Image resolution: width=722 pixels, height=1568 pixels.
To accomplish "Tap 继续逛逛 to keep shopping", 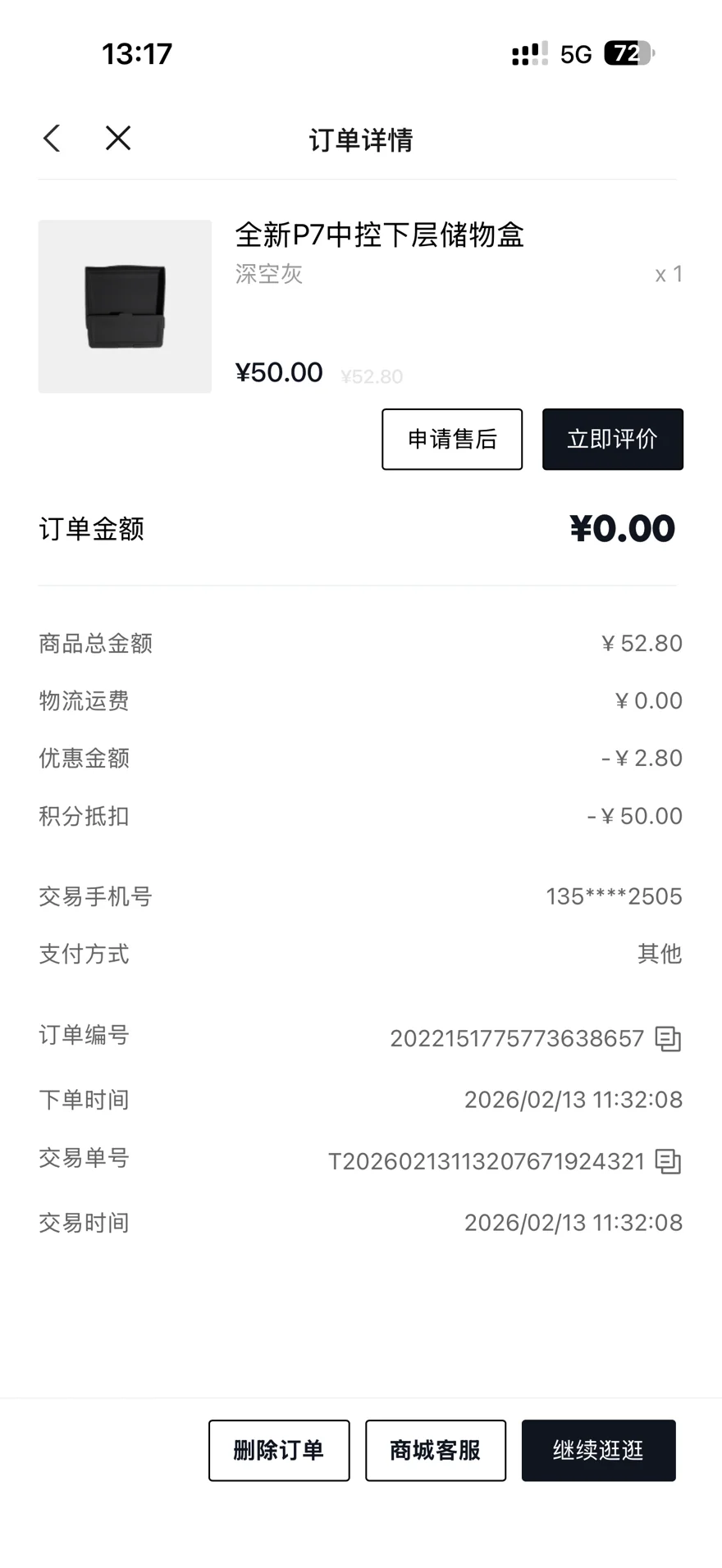I will pos(598,1451).
